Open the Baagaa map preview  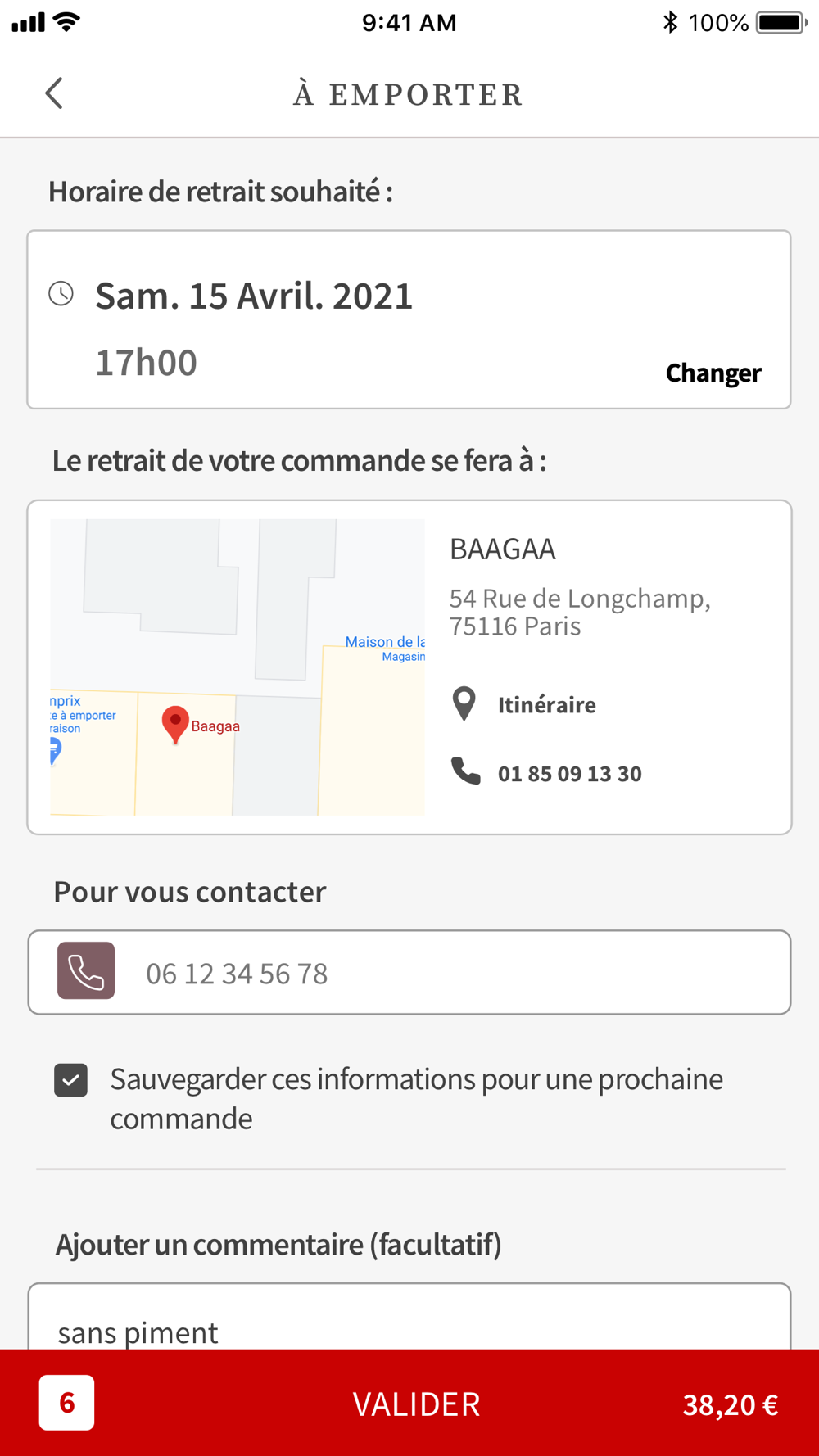[x=238, y=667]
